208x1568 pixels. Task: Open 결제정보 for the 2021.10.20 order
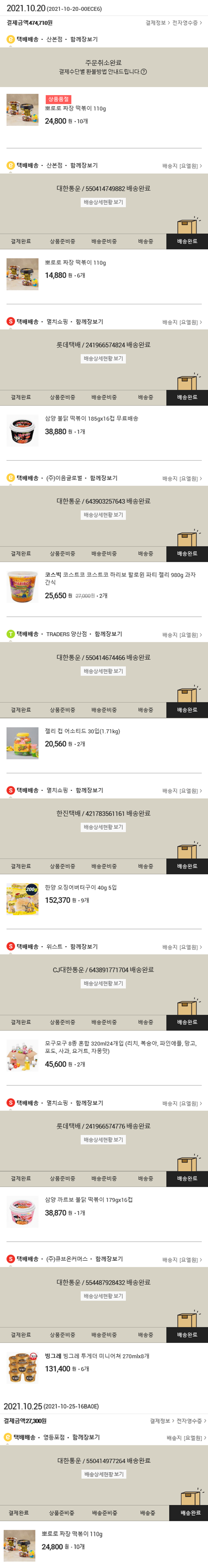point(156,23)
